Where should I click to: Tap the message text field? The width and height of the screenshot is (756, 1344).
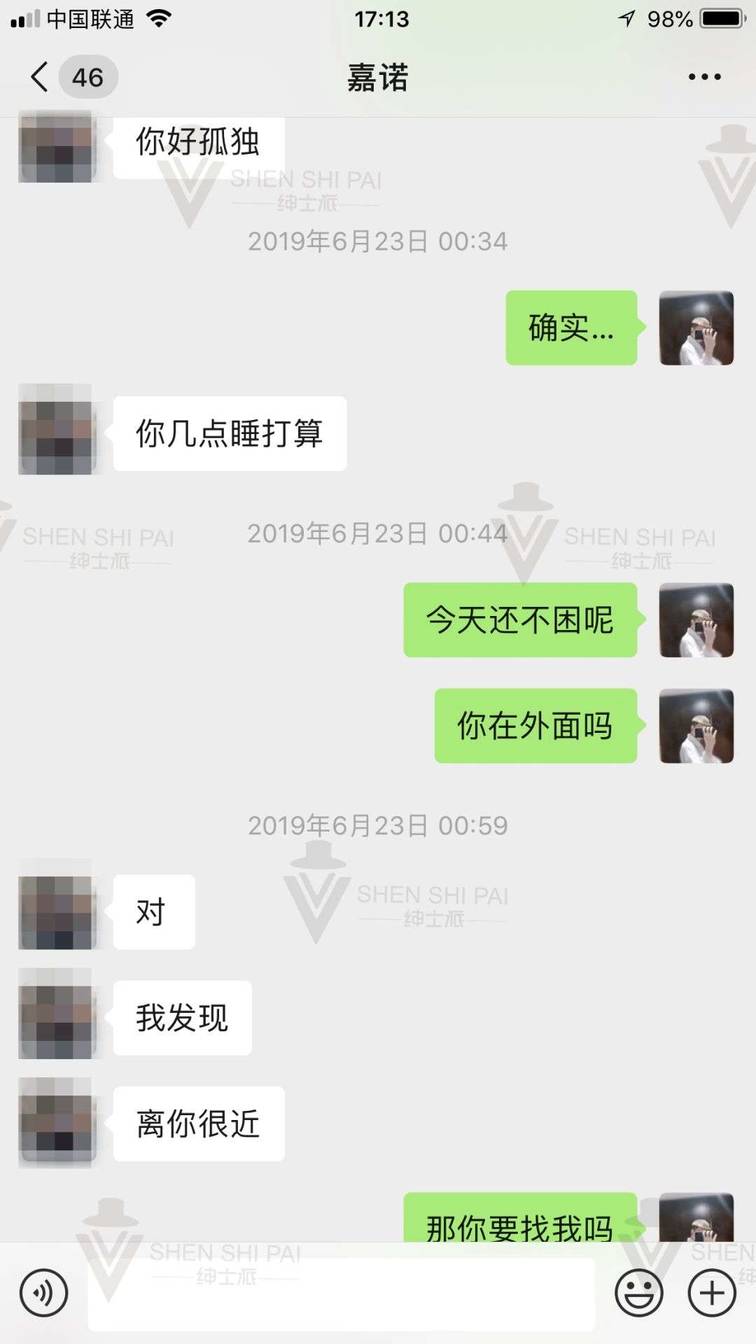point(340,1293)
